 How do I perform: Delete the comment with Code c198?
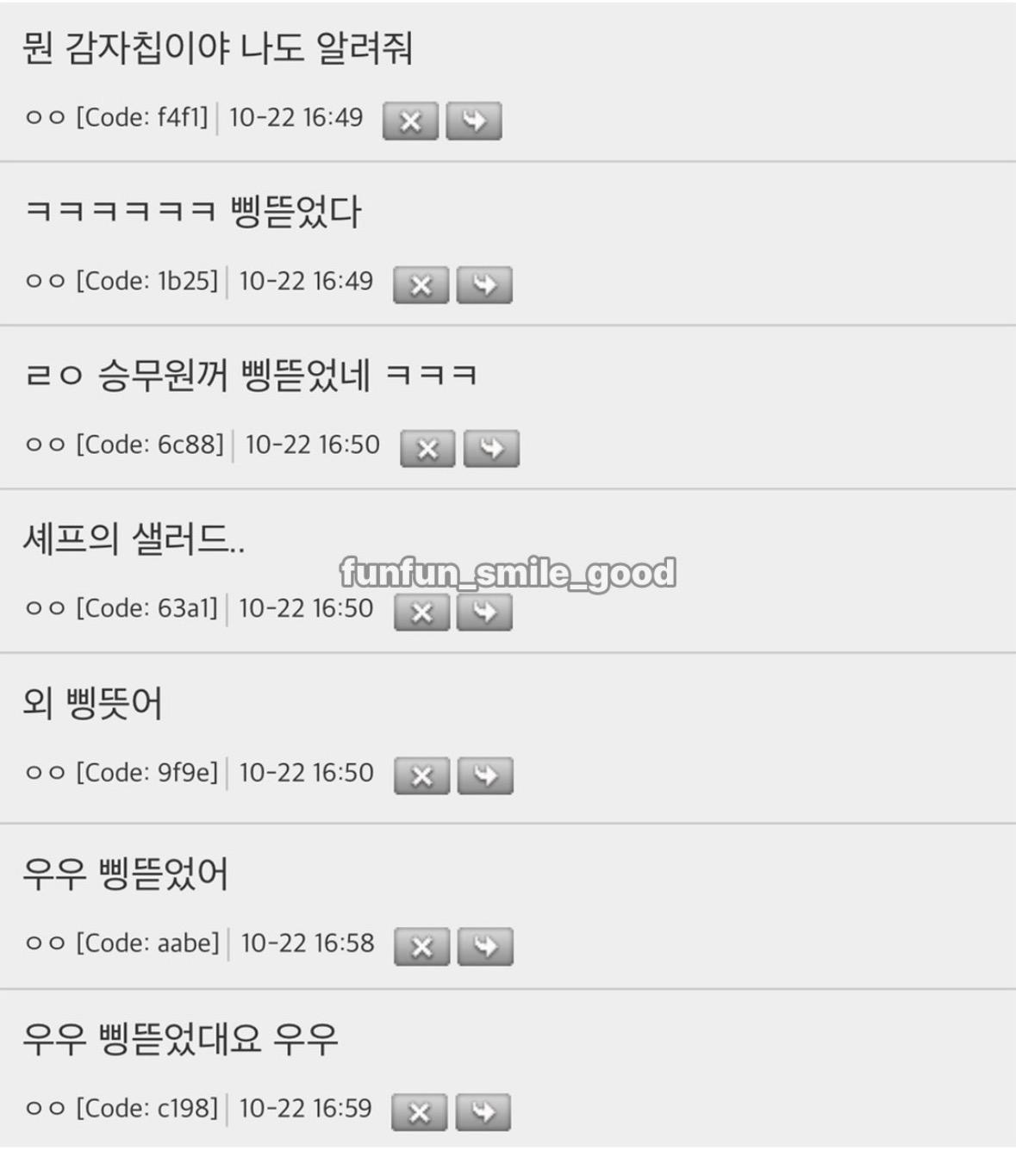pyautogui.click(x=419, y=1112)
